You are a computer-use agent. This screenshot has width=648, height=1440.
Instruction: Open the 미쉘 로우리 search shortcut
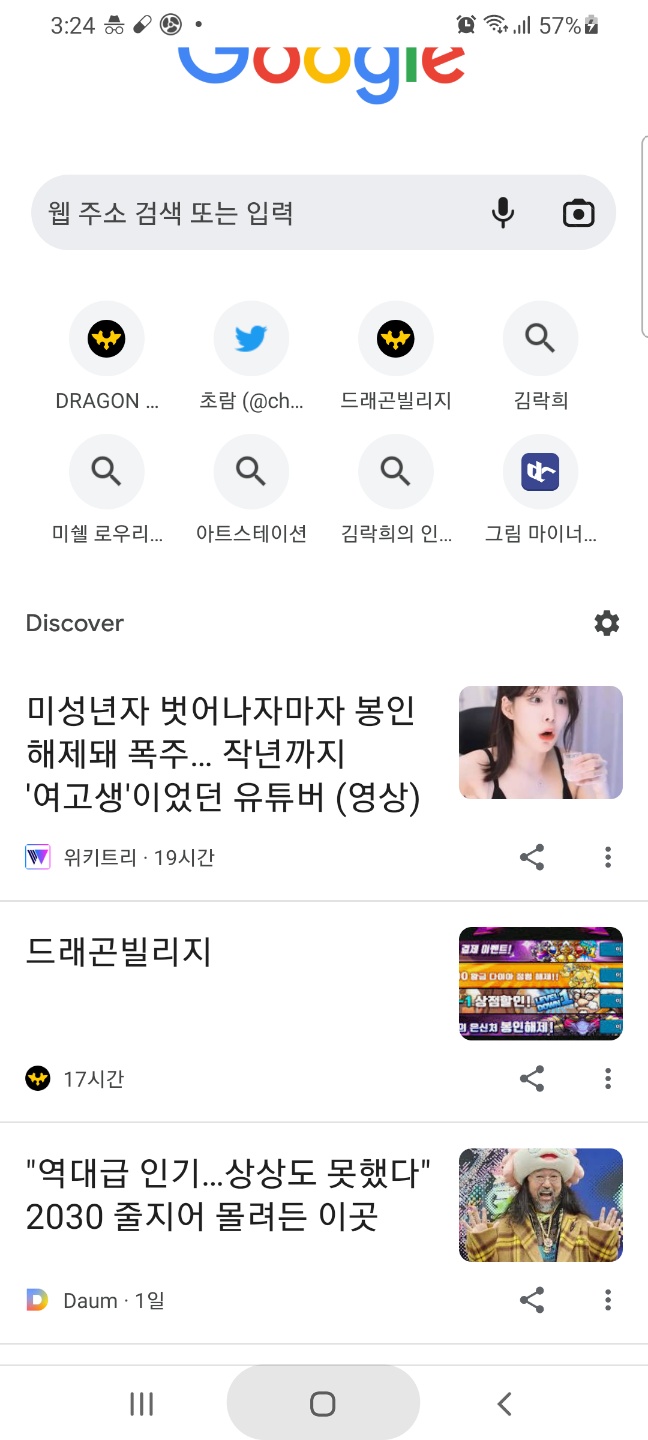[106, 471]
